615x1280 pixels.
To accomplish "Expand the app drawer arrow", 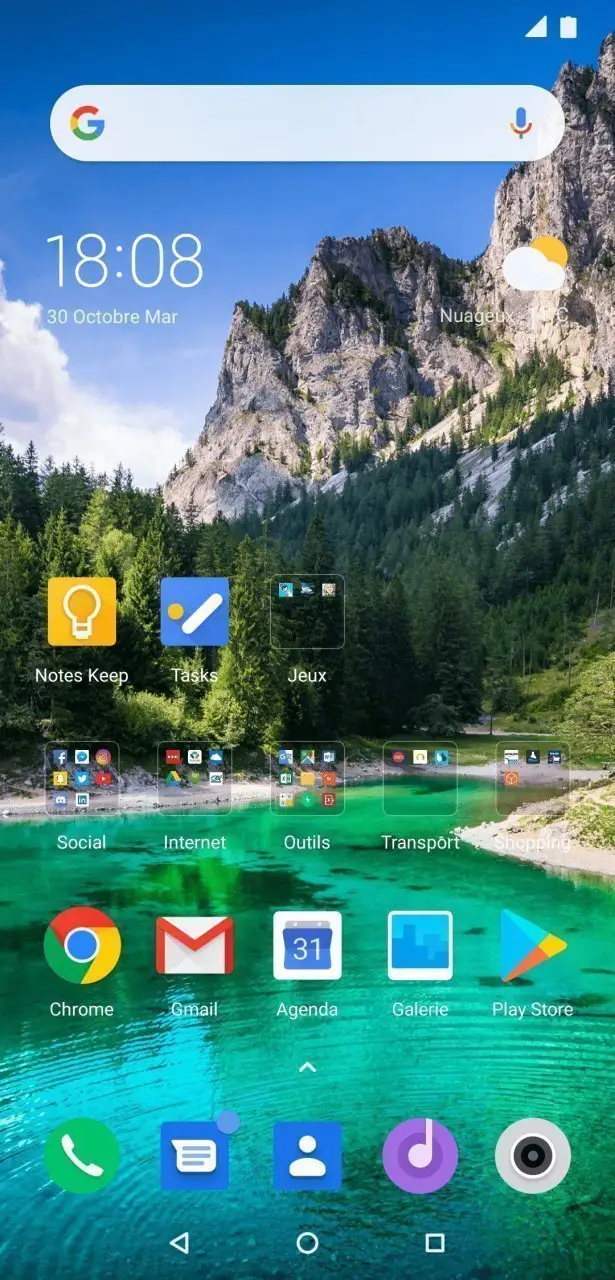I will click(307, 1067).
